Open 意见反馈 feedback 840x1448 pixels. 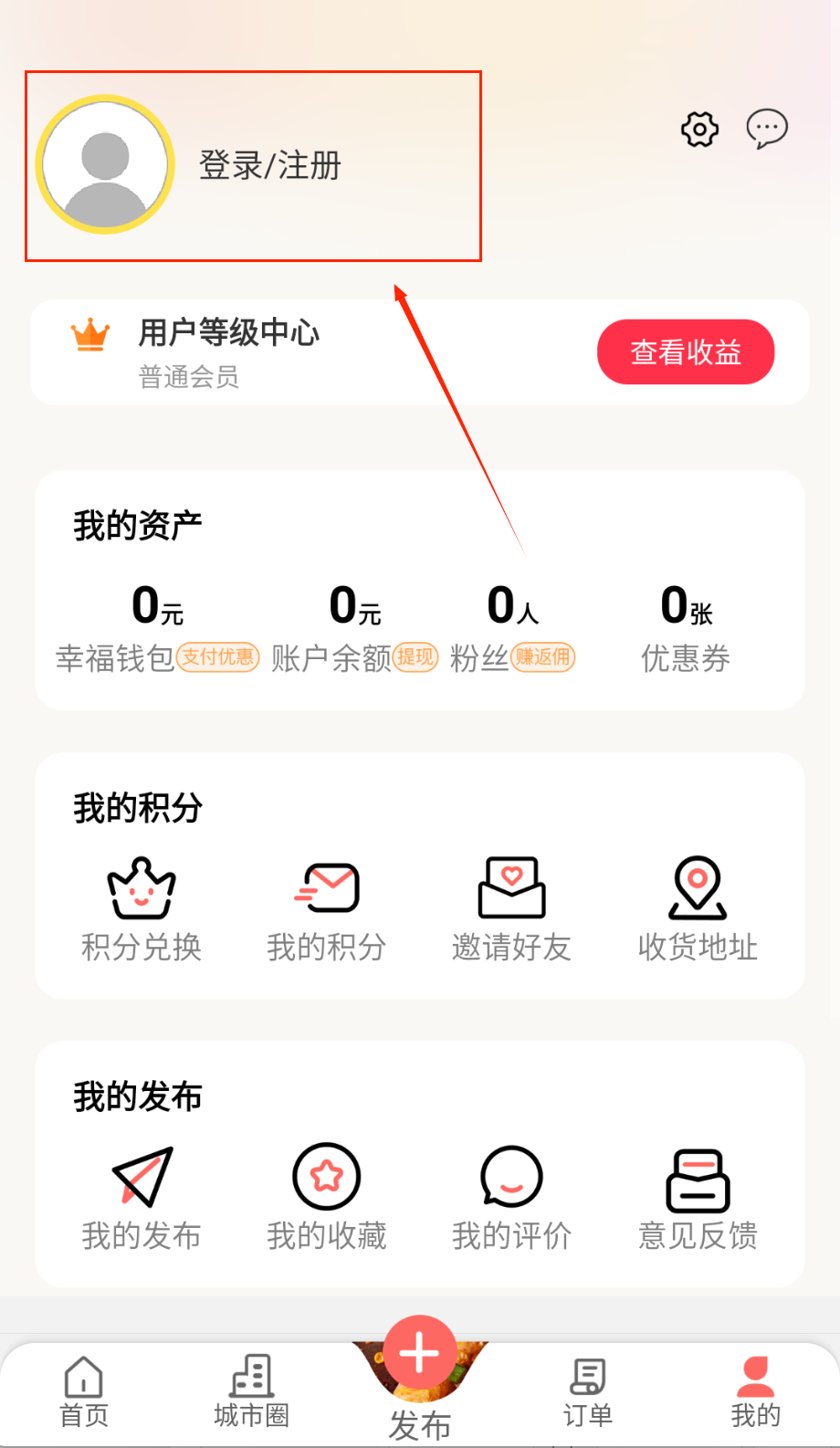click(698, 1198)
